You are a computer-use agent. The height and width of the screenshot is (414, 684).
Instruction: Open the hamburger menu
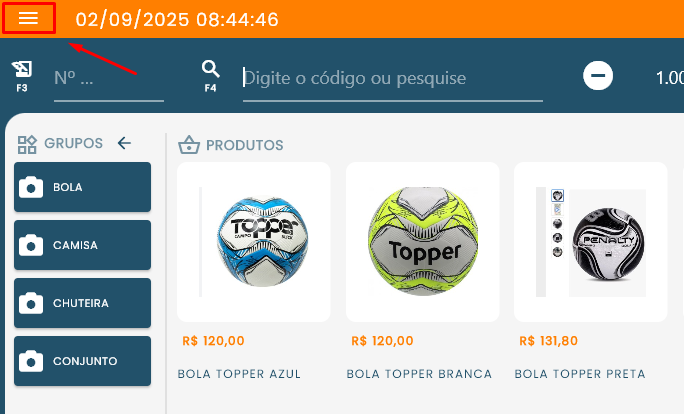coord(28,19)
